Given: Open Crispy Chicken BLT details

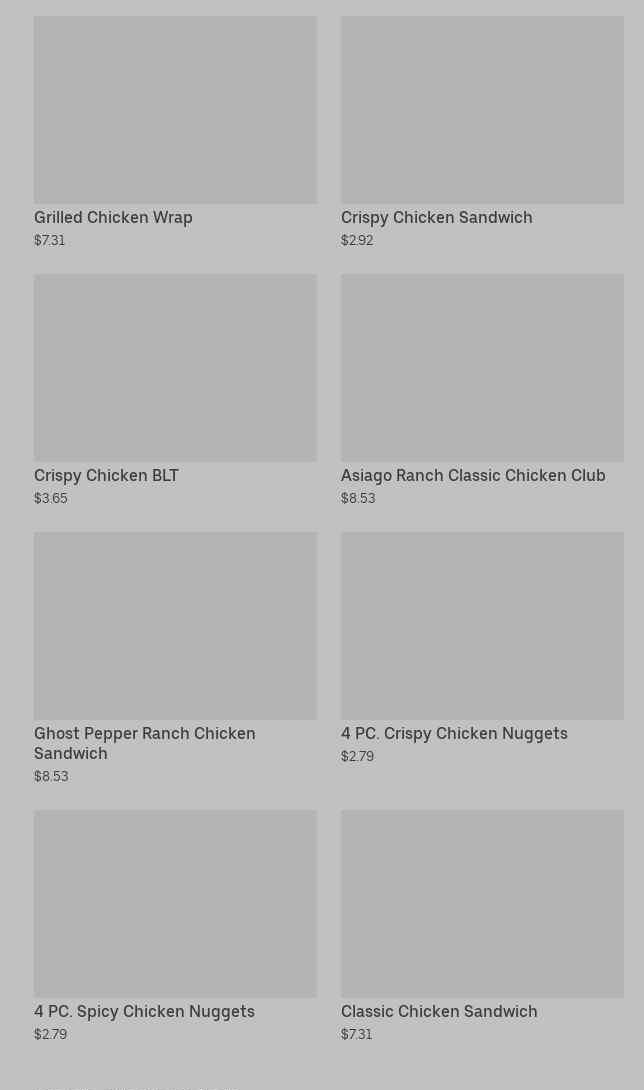Looking at the screenshot, I should (x=175, y=390).
